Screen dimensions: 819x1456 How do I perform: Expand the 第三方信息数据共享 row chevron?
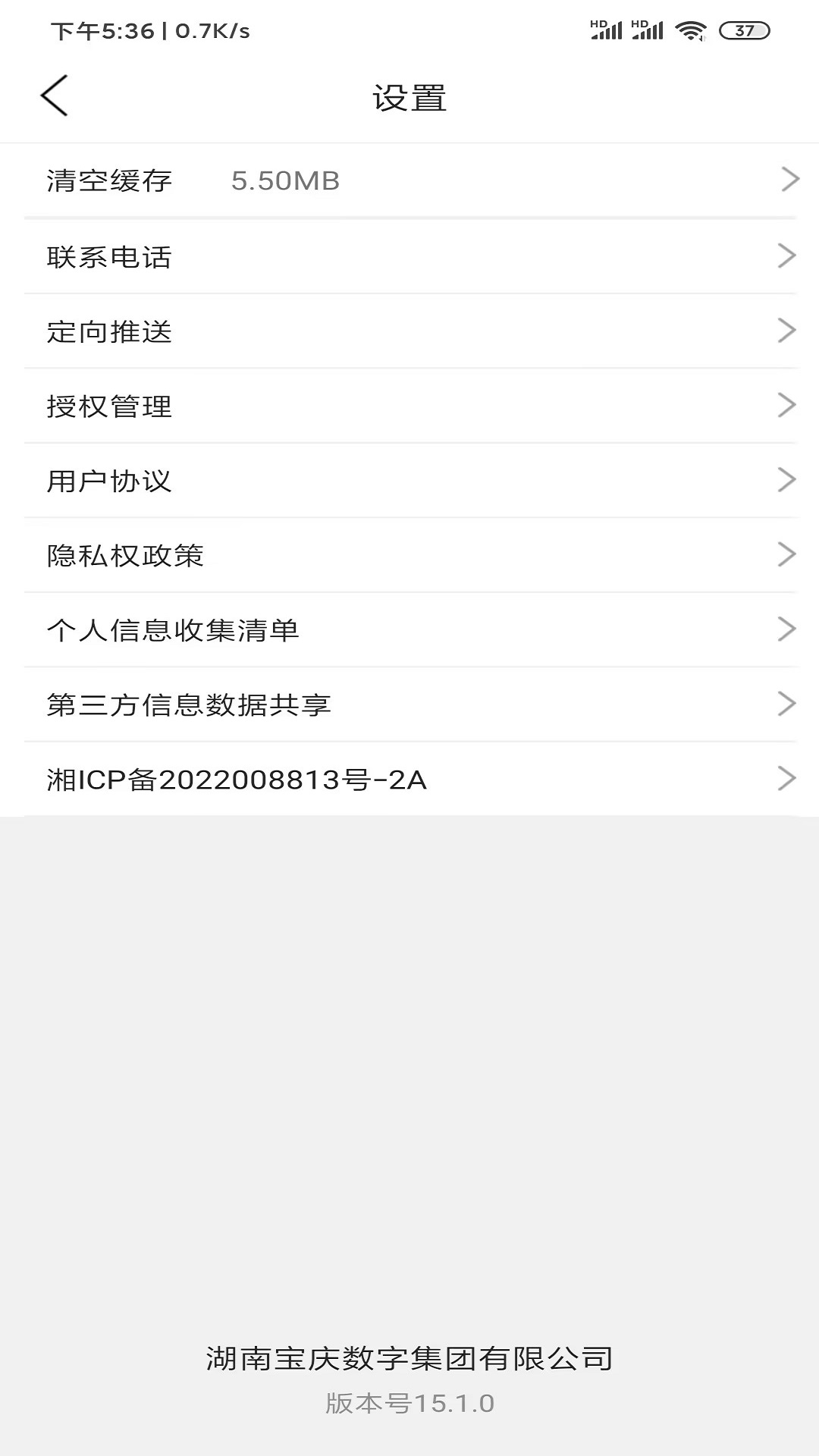787,704
